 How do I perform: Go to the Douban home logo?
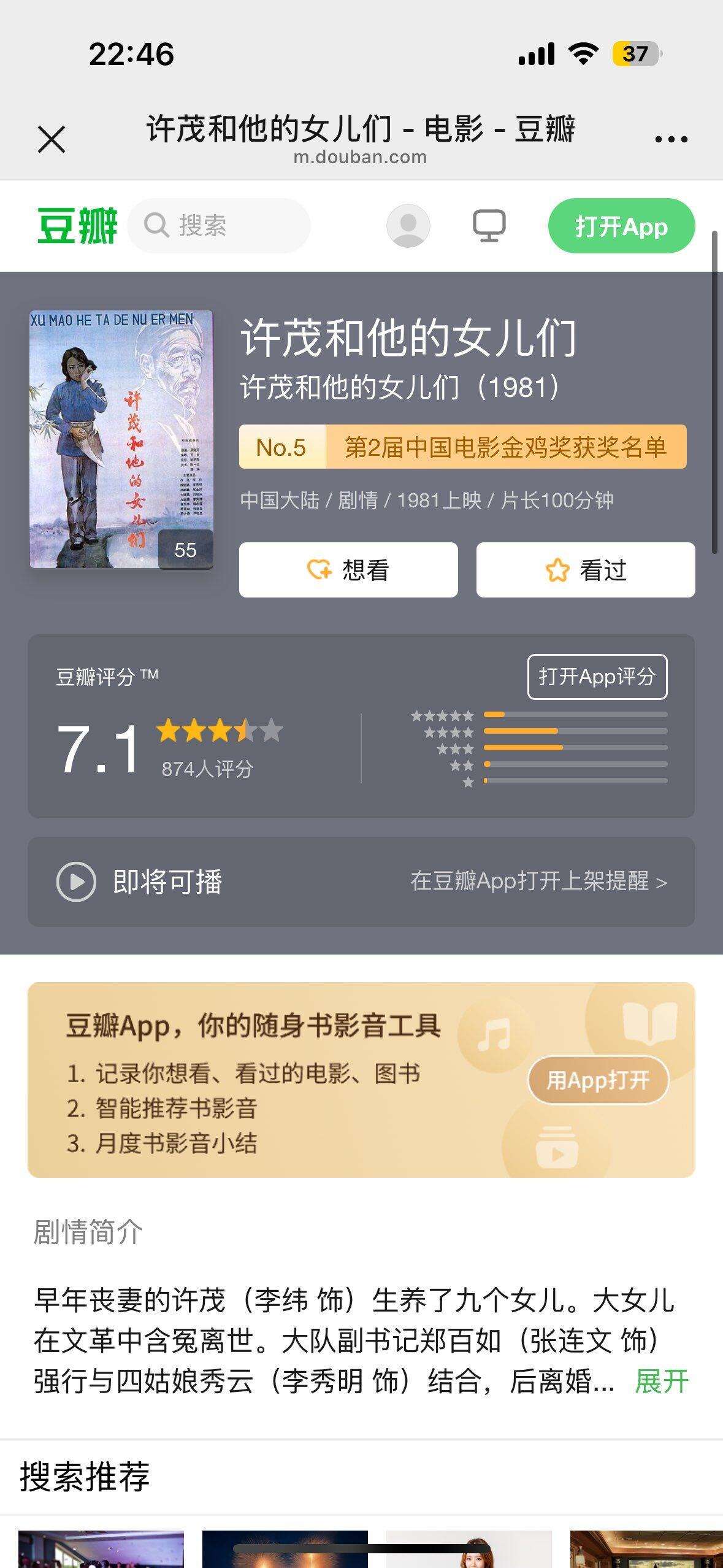coord(77,226)
